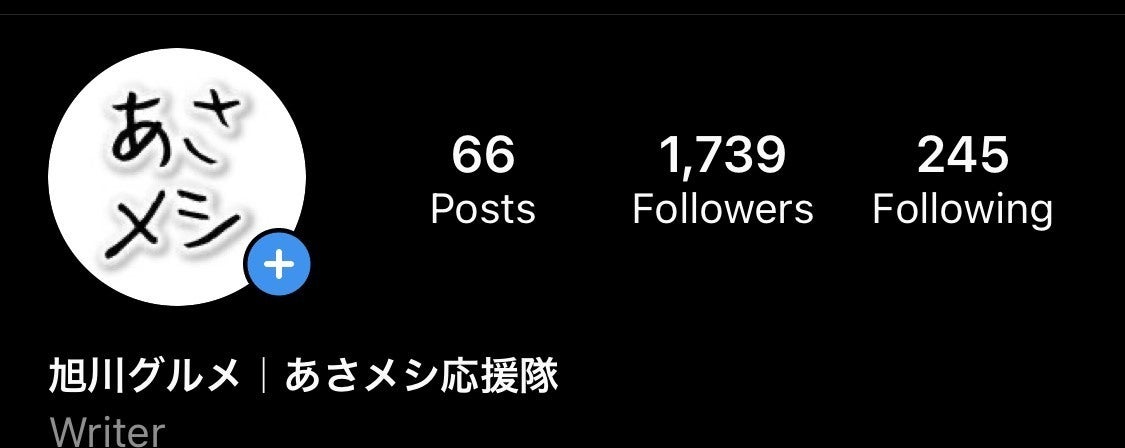Open the 245 Following list
Screen dimensions: 1125x448
962,181
